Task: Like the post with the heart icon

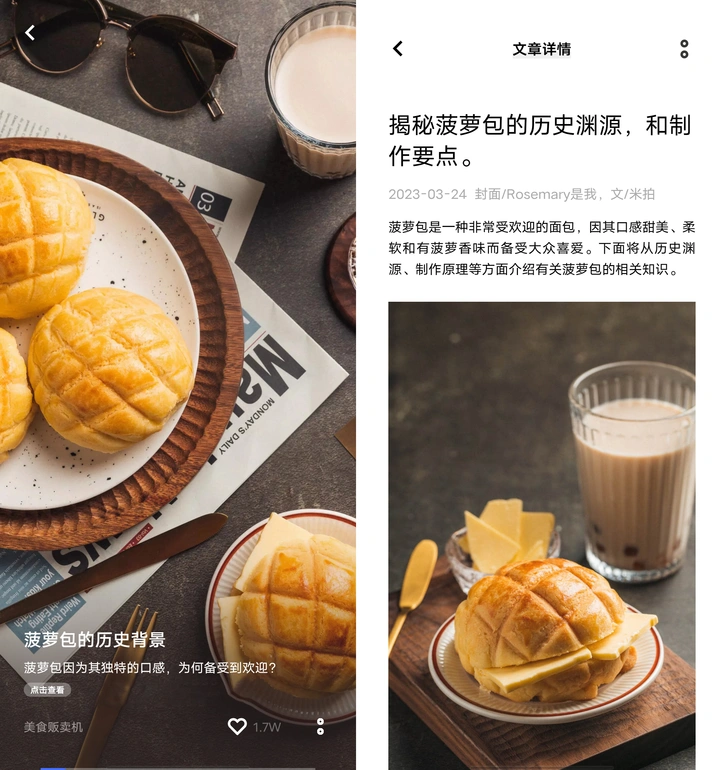Action: pyautogui.click(x=237, y=727)
